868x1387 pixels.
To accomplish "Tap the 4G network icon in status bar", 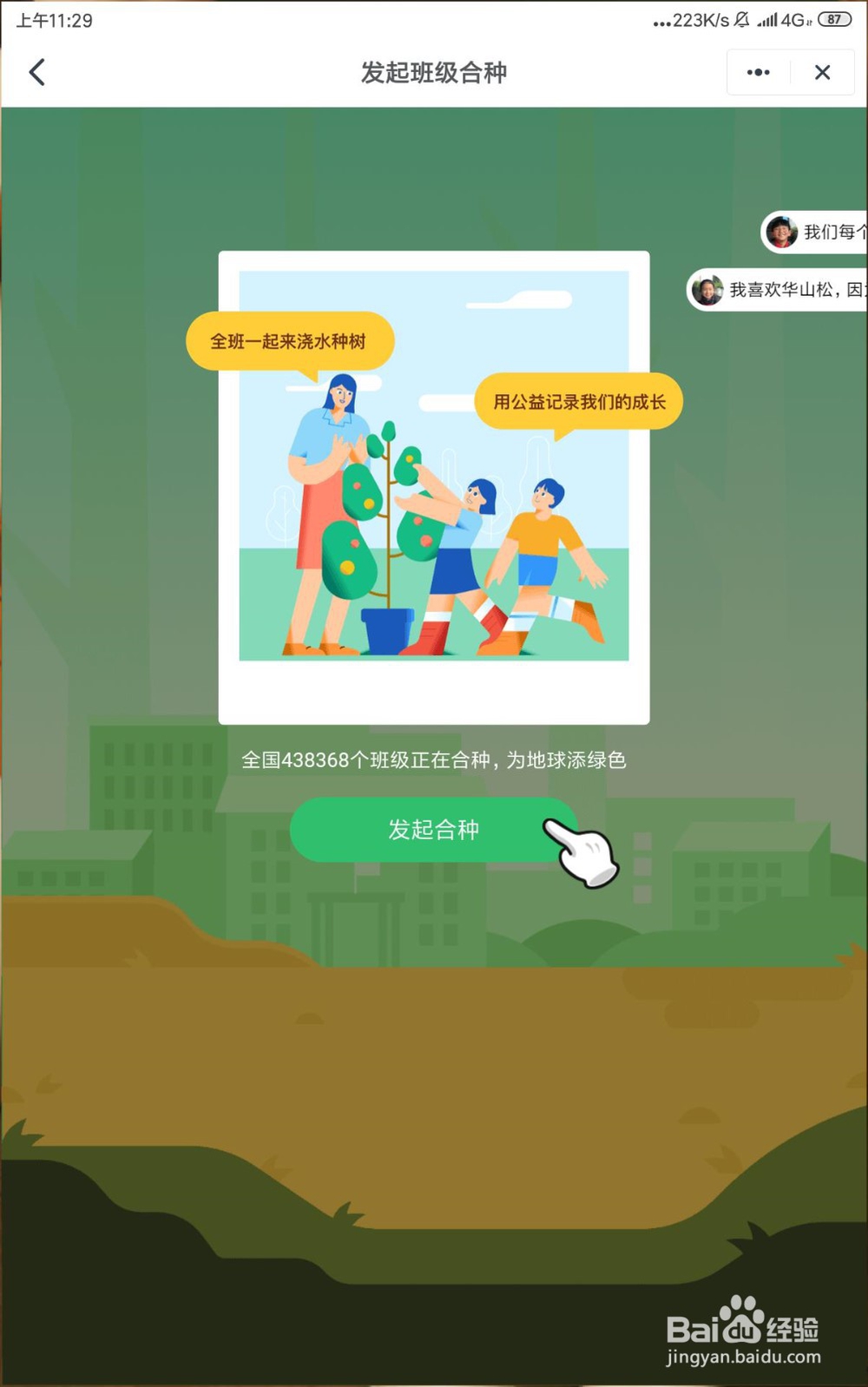I will pyautogui.click(x=791, y=19).
